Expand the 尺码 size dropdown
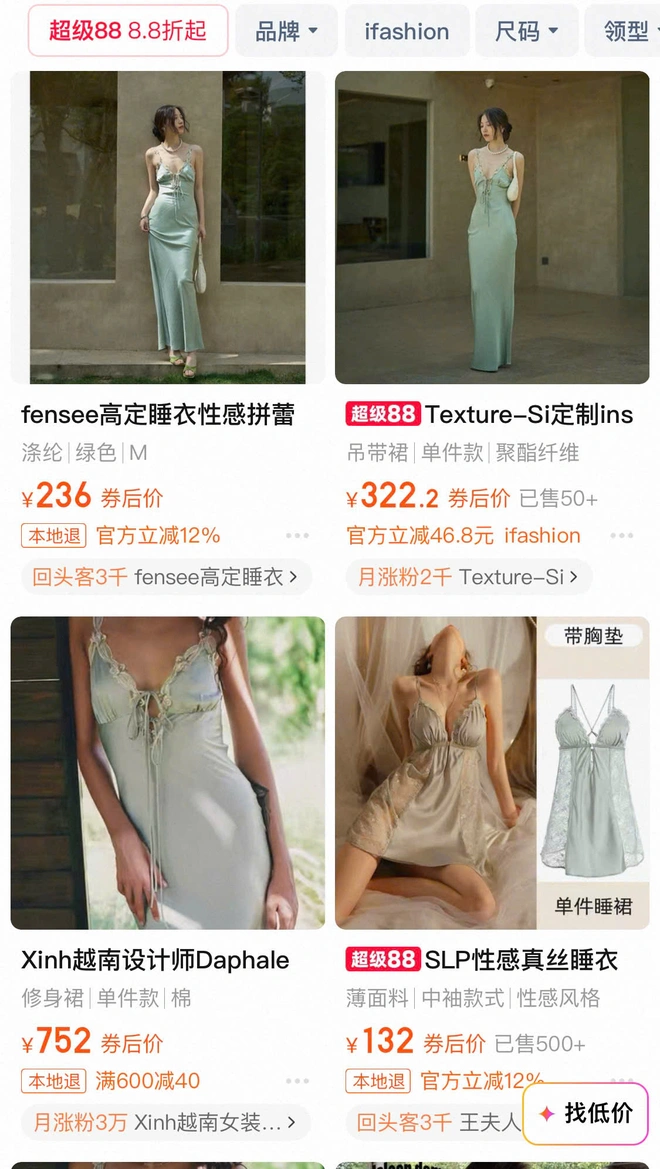The height and width of the screenshot is (1169, 660). 526,31
